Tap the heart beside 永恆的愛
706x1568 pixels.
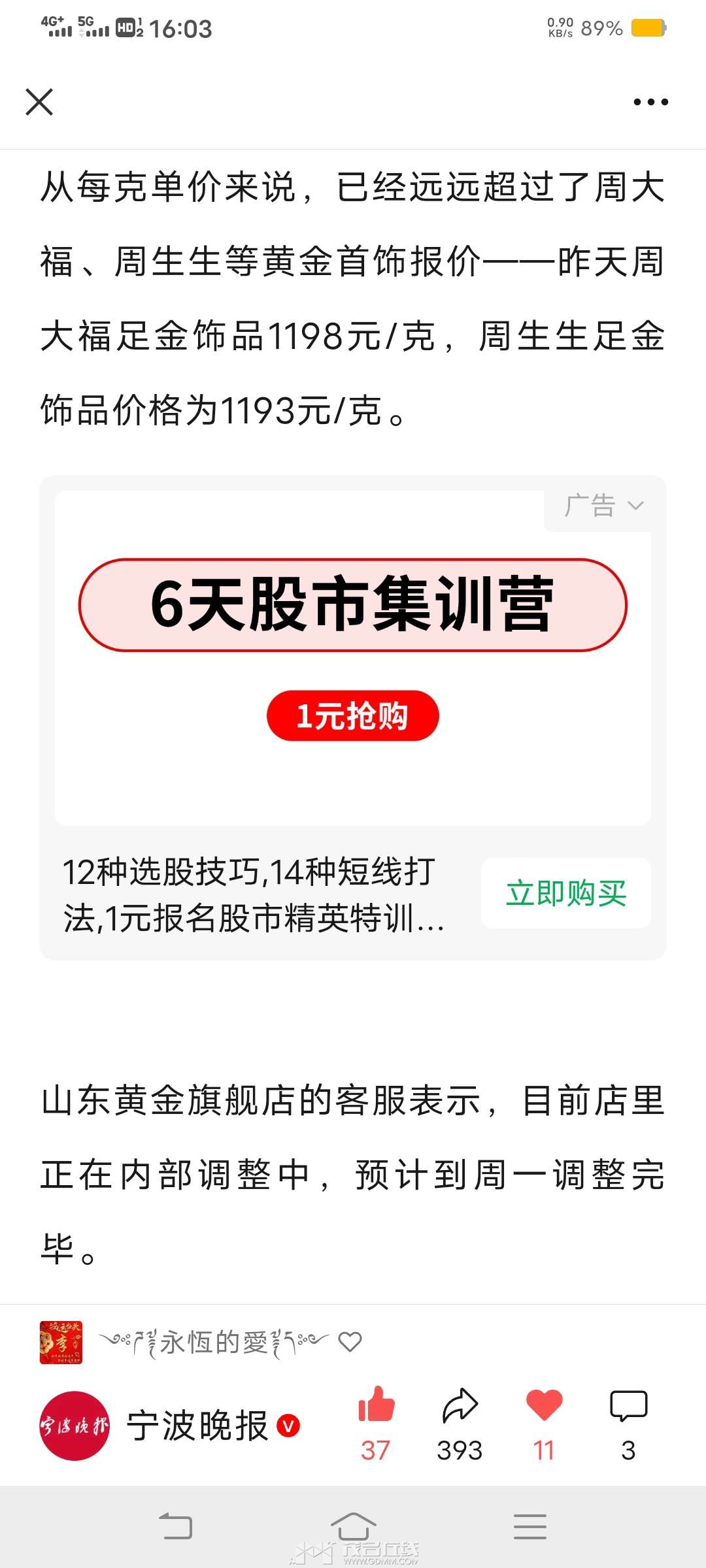point(350,1342)
